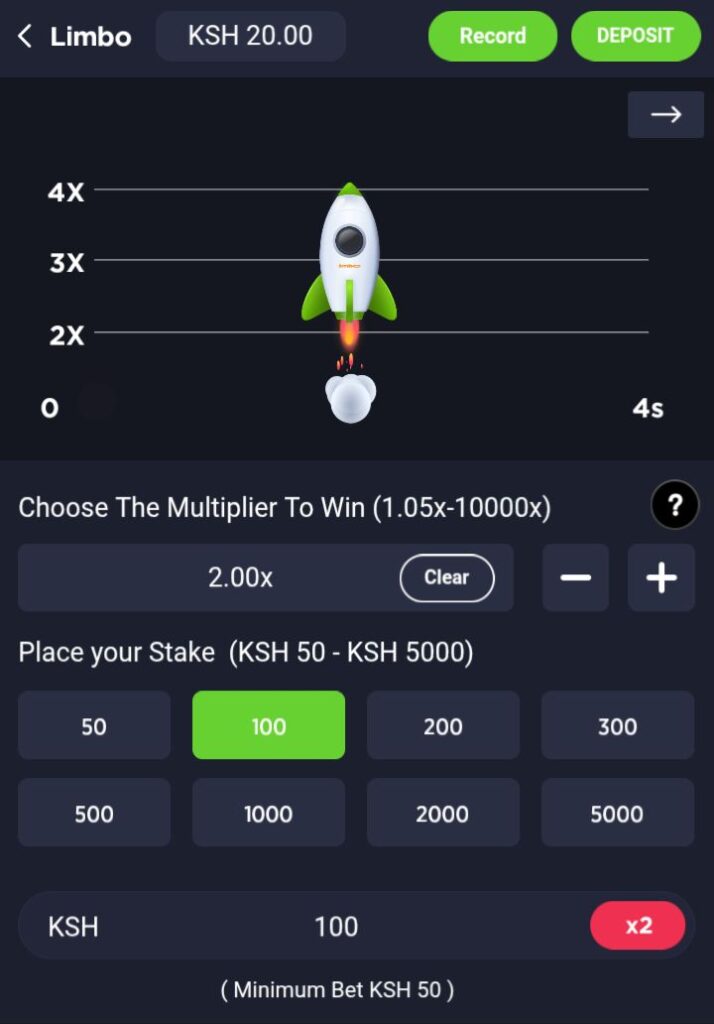Choose the 200 stake option
This screenshot has height=1024, width=714.
442,726
